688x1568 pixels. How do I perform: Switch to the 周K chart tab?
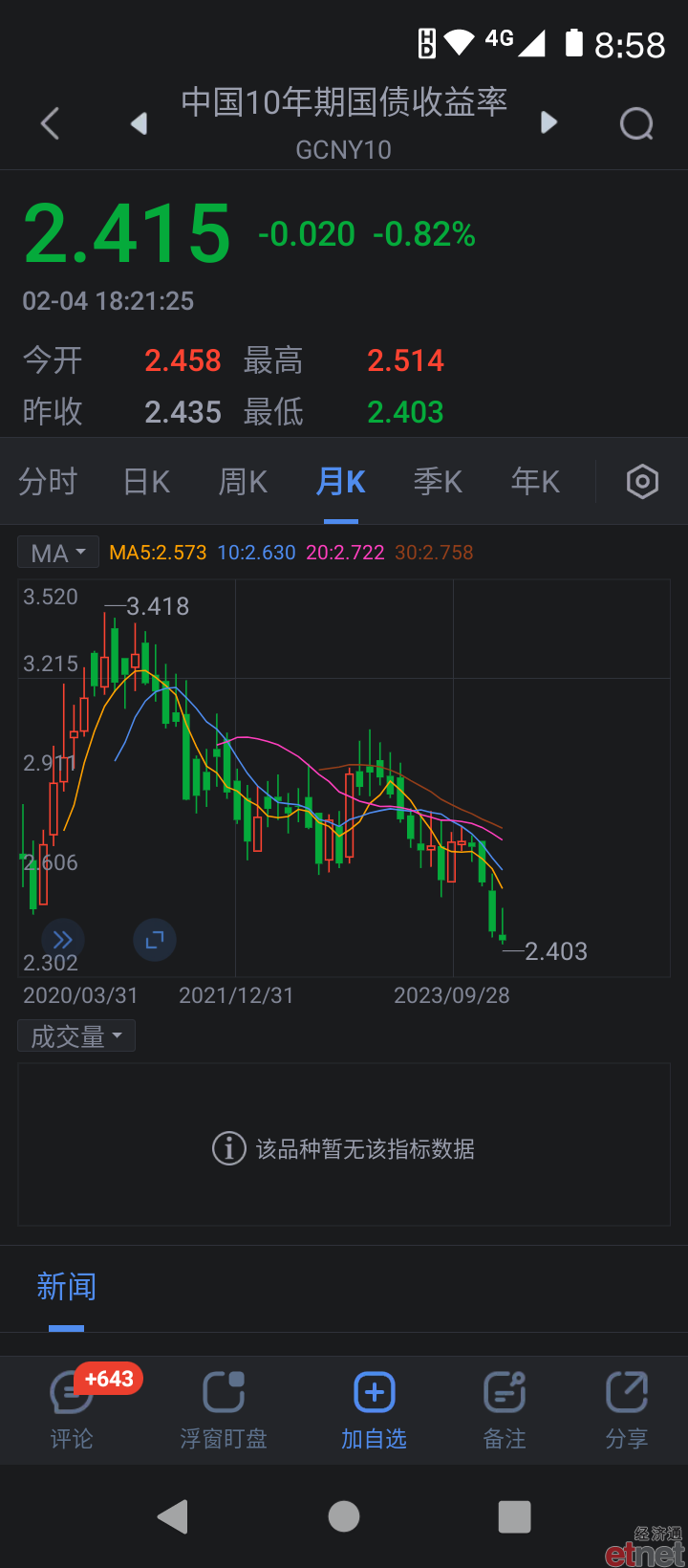(243, 482)
